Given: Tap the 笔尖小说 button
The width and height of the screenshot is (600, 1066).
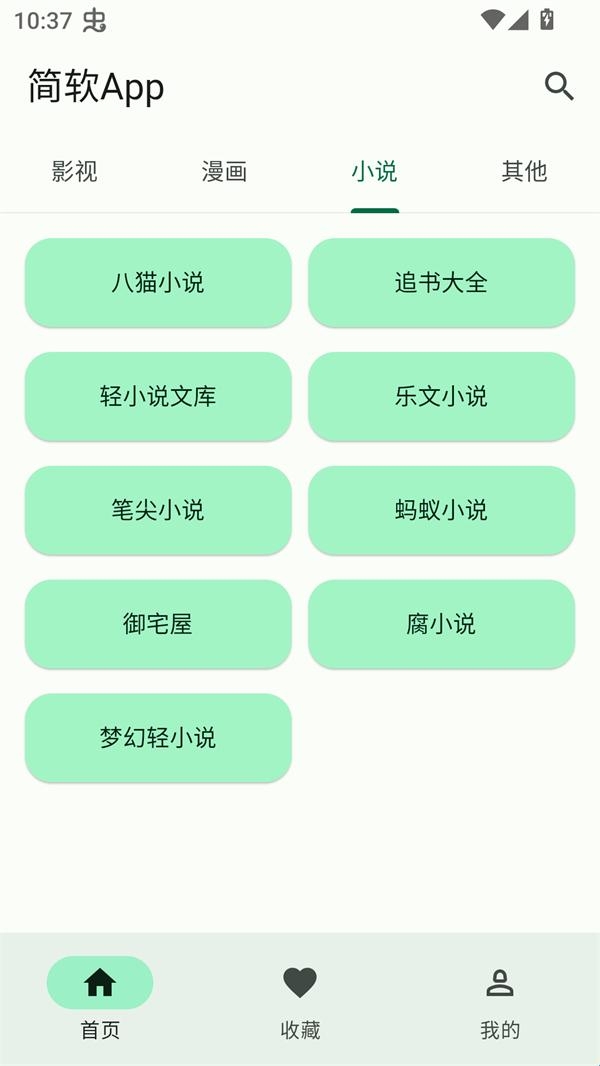Looking at the screenshot, I should [x=158, y=511].
